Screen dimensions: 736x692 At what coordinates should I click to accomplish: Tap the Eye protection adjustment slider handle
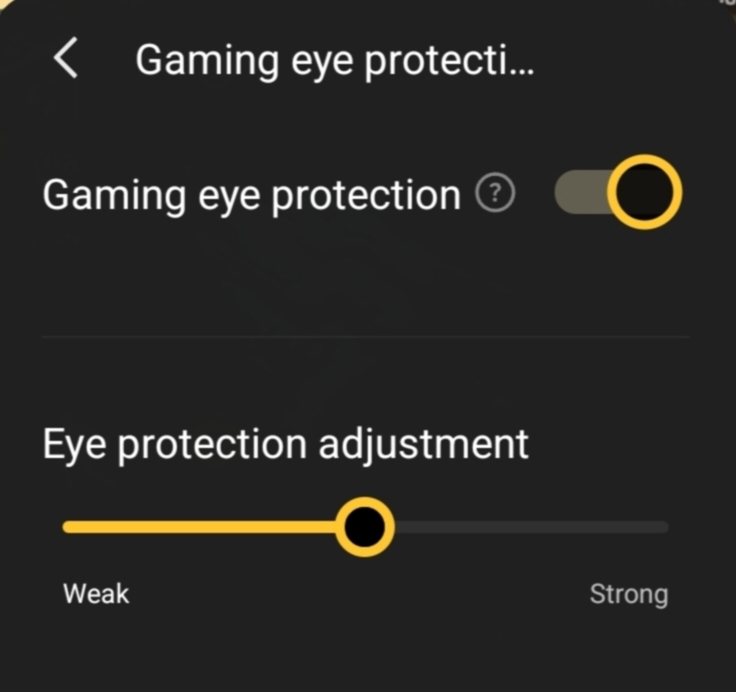[364, 526]
